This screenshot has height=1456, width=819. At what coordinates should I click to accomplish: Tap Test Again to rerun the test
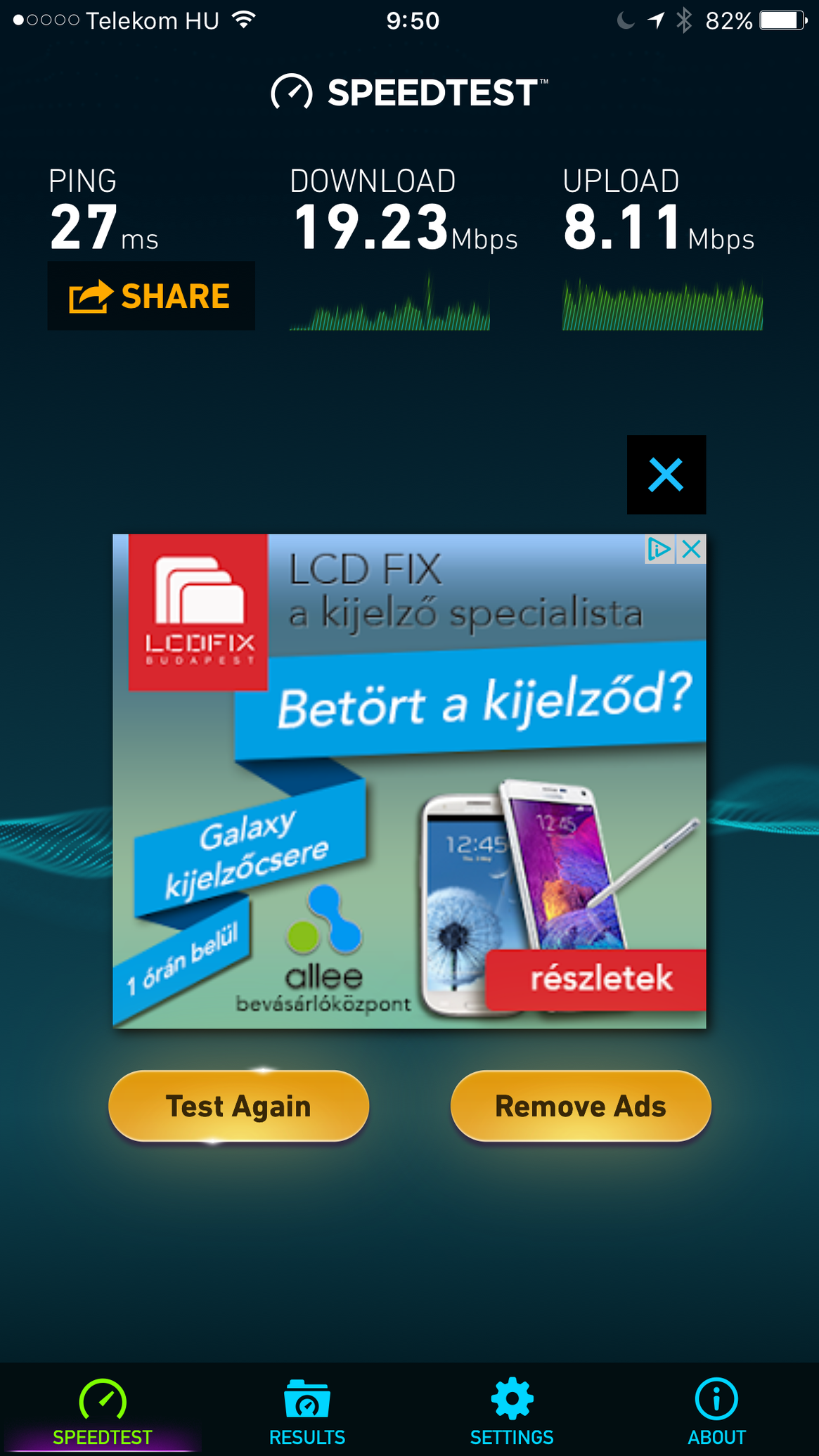click(238, 1106)
